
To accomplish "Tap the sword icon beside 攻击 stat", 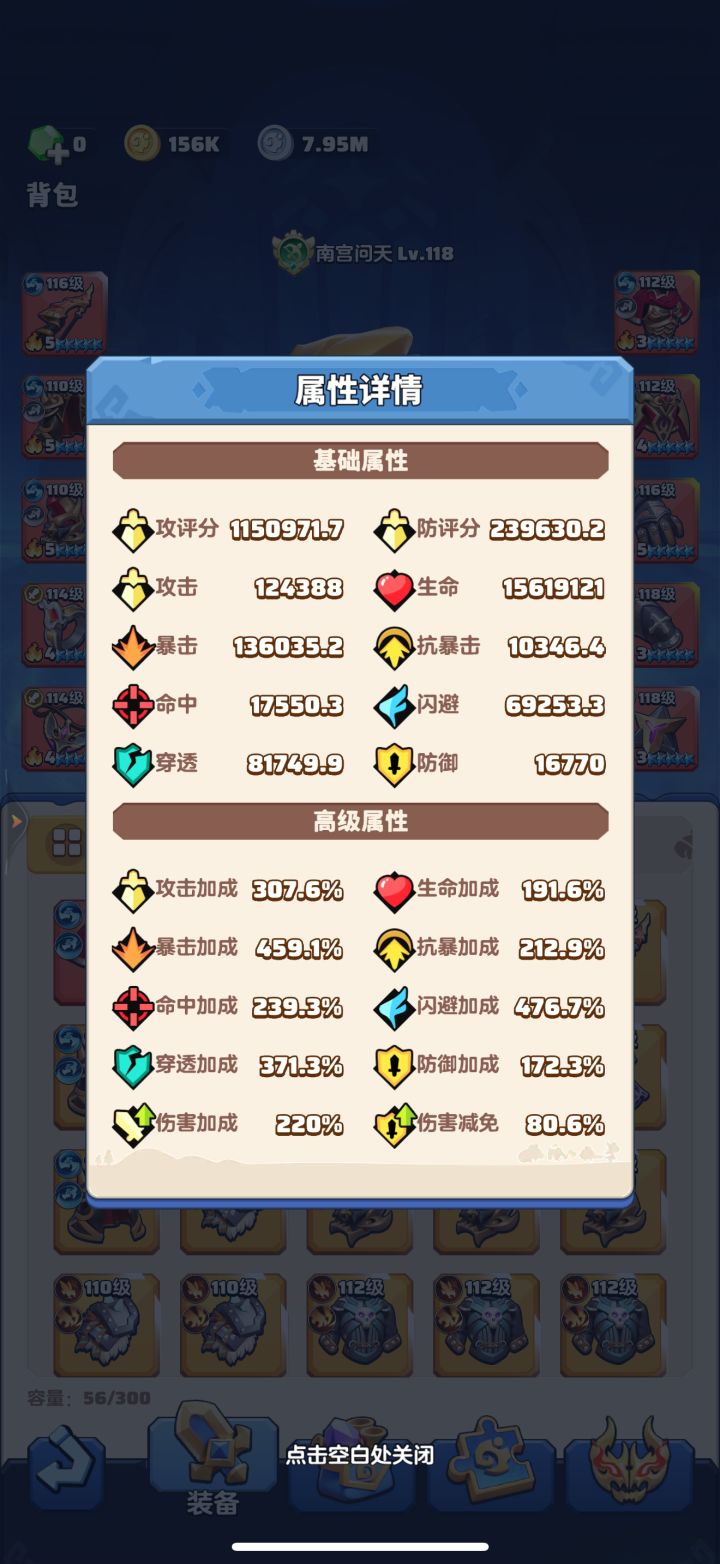I will (131, 589).
